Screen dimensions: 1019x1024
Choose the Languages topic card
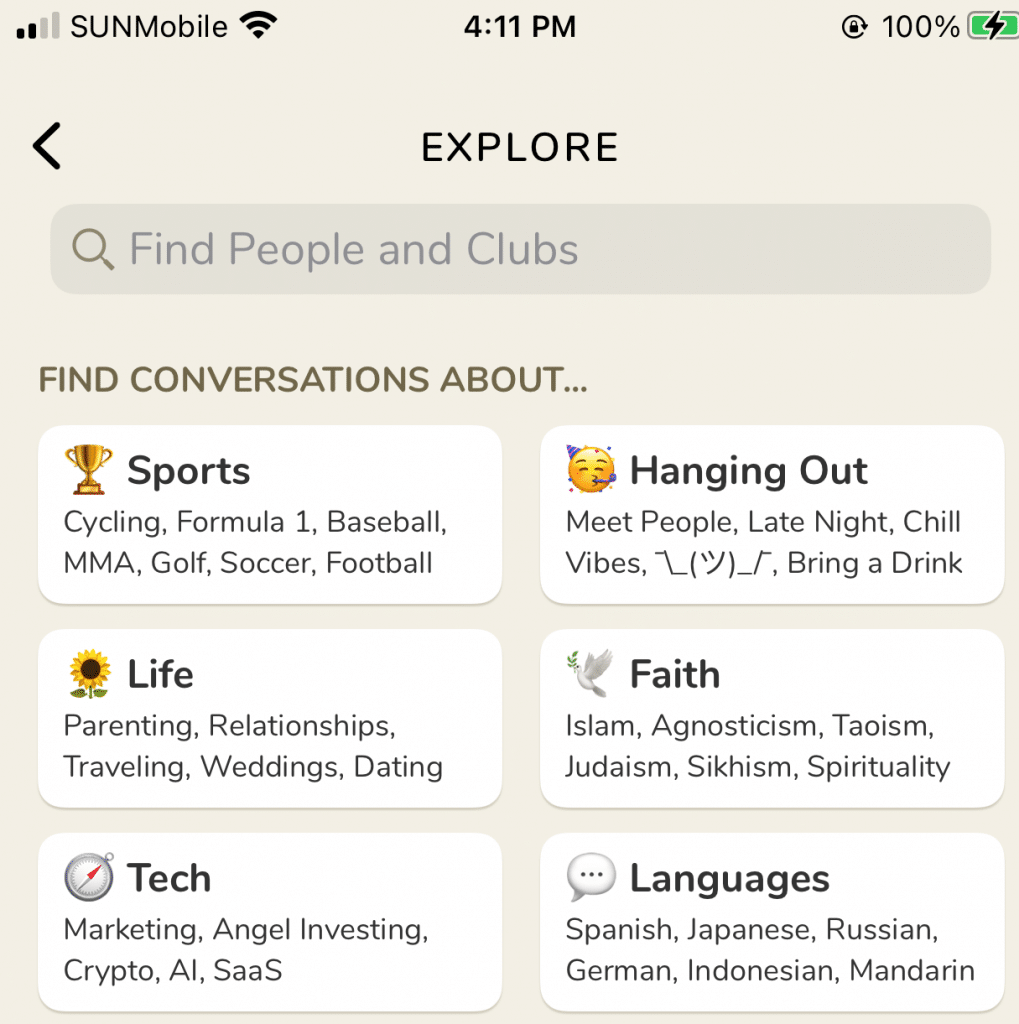tap(772, 922)
